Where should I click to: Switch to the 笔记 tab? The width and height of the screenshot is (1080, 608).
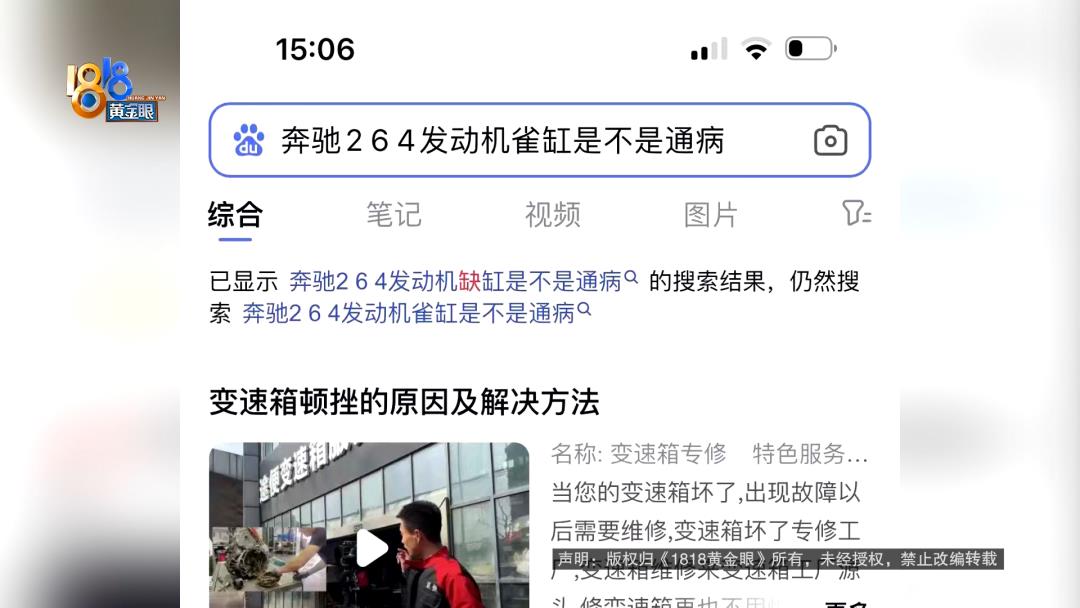(393, 214)
